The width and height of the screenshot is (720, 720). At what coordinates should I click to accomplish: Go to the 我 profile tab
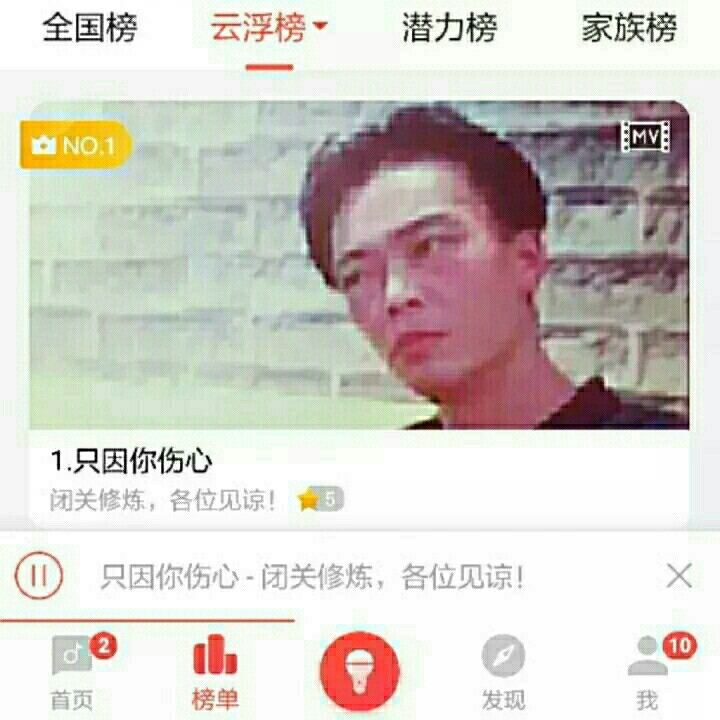pos(648,671)
